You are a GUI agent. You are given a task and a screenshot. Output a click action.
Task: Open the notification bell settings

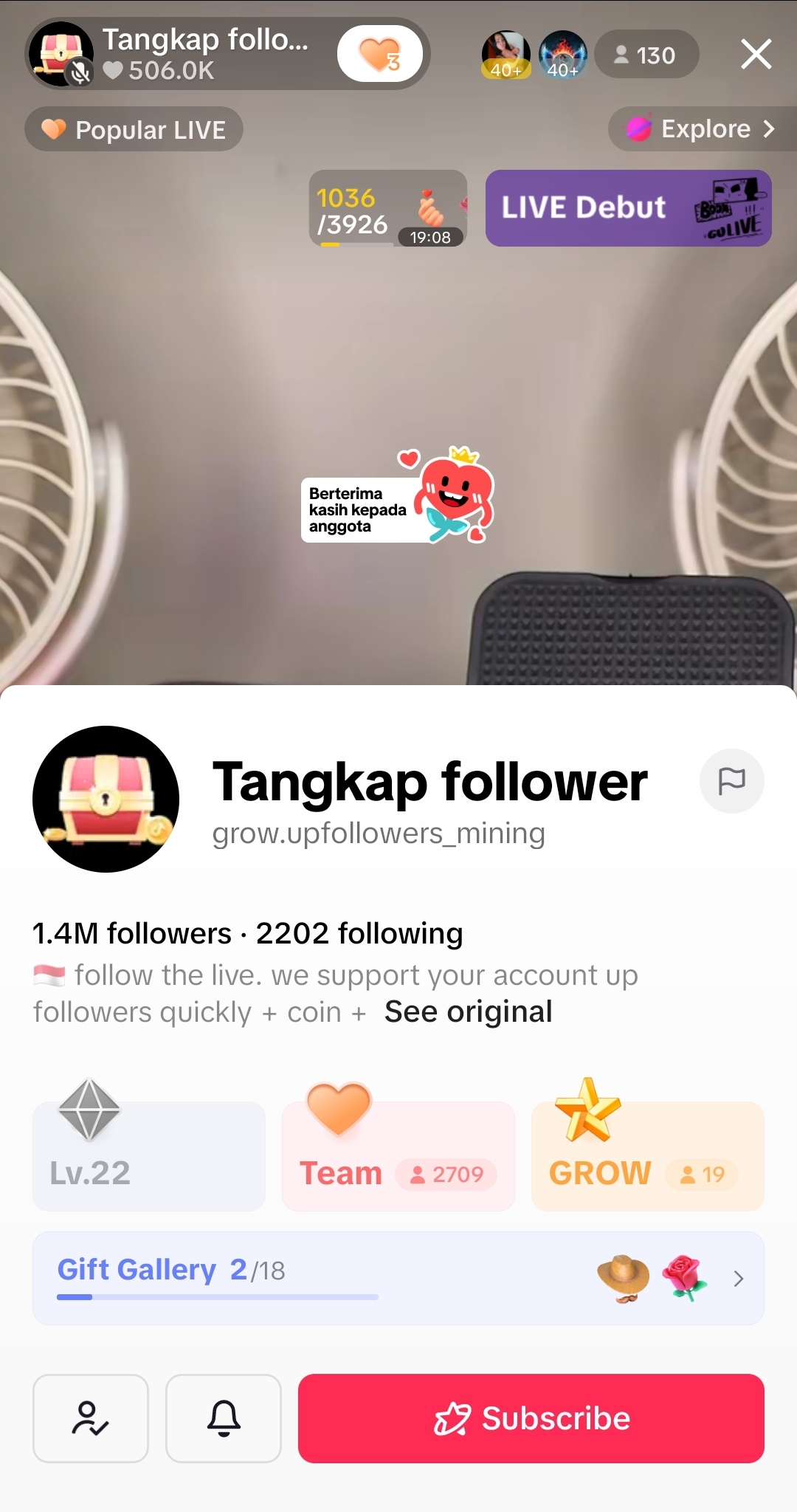pyautogui.click(x=224, y=1418)
